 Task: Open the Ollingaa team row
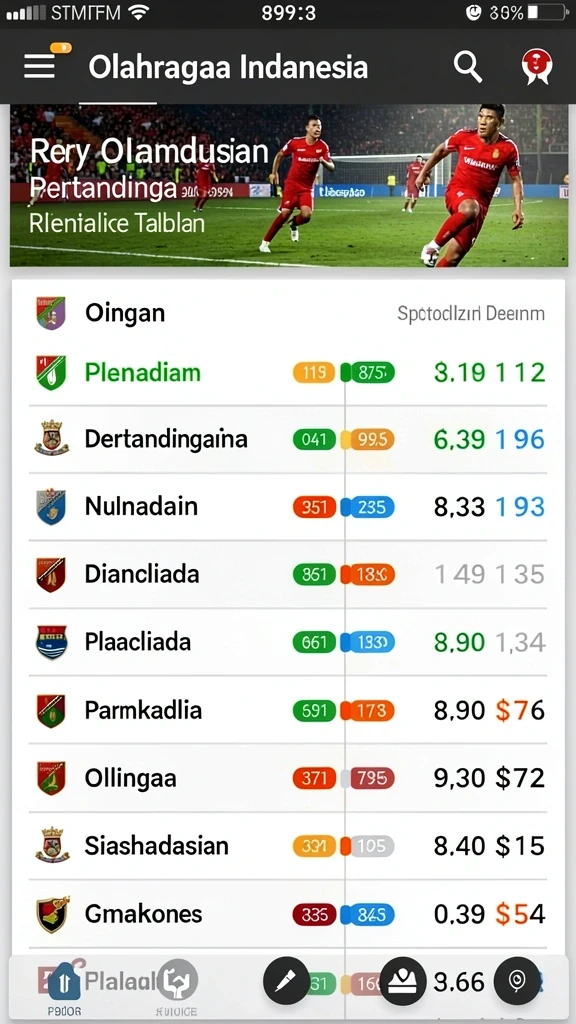point(288,778)
